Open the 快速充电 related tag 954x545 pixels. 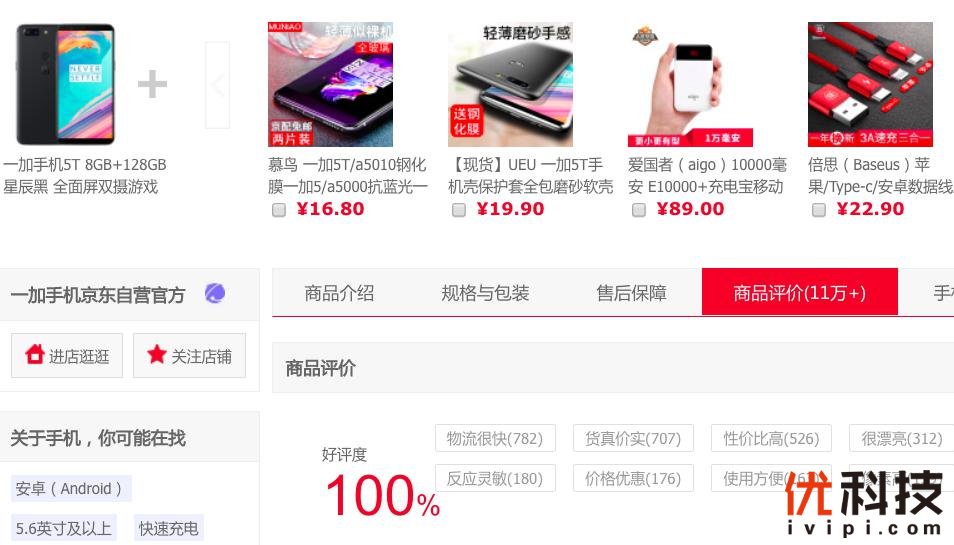pos(168,528)
